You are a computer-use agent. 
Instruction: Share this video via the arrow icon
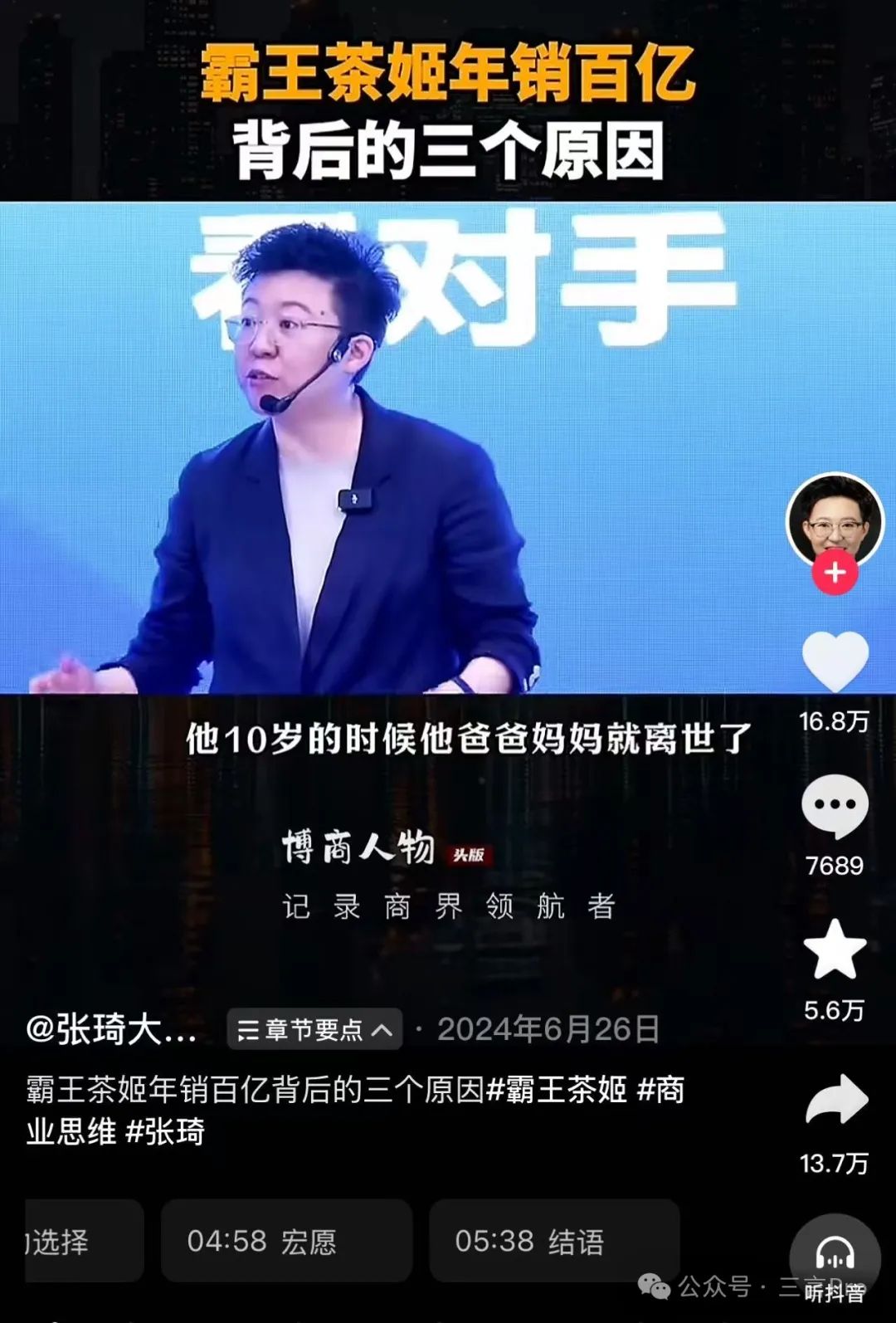coord(836,1100)
